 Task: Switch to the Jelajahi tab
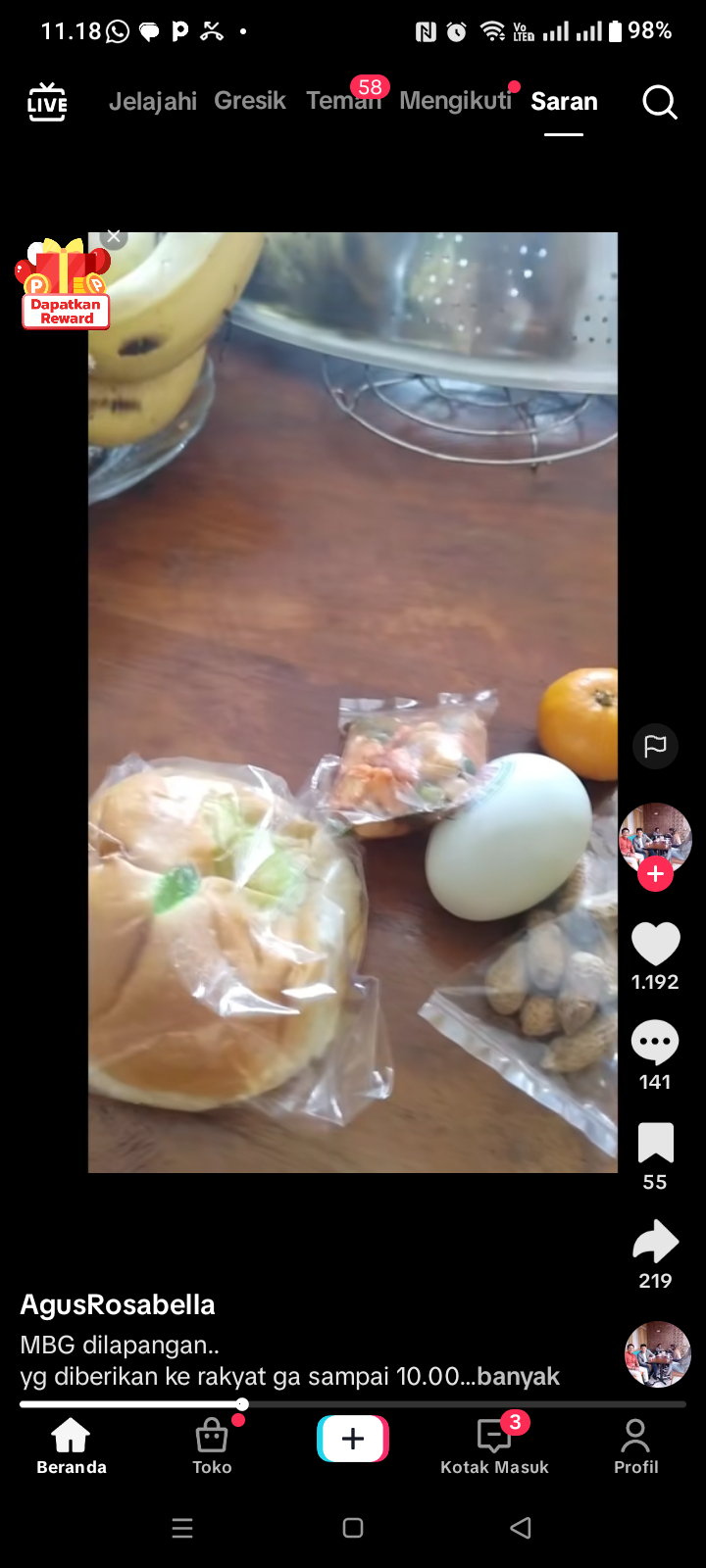[x=153, y=101]
